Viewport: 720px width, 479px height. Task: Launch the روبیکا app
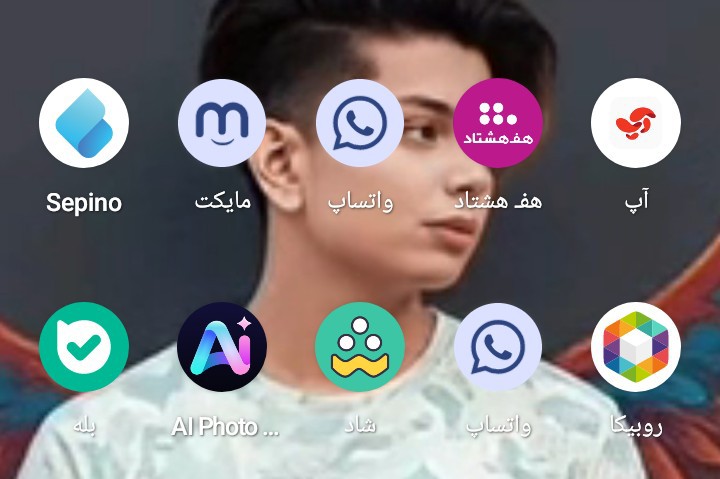click(636, 347)
